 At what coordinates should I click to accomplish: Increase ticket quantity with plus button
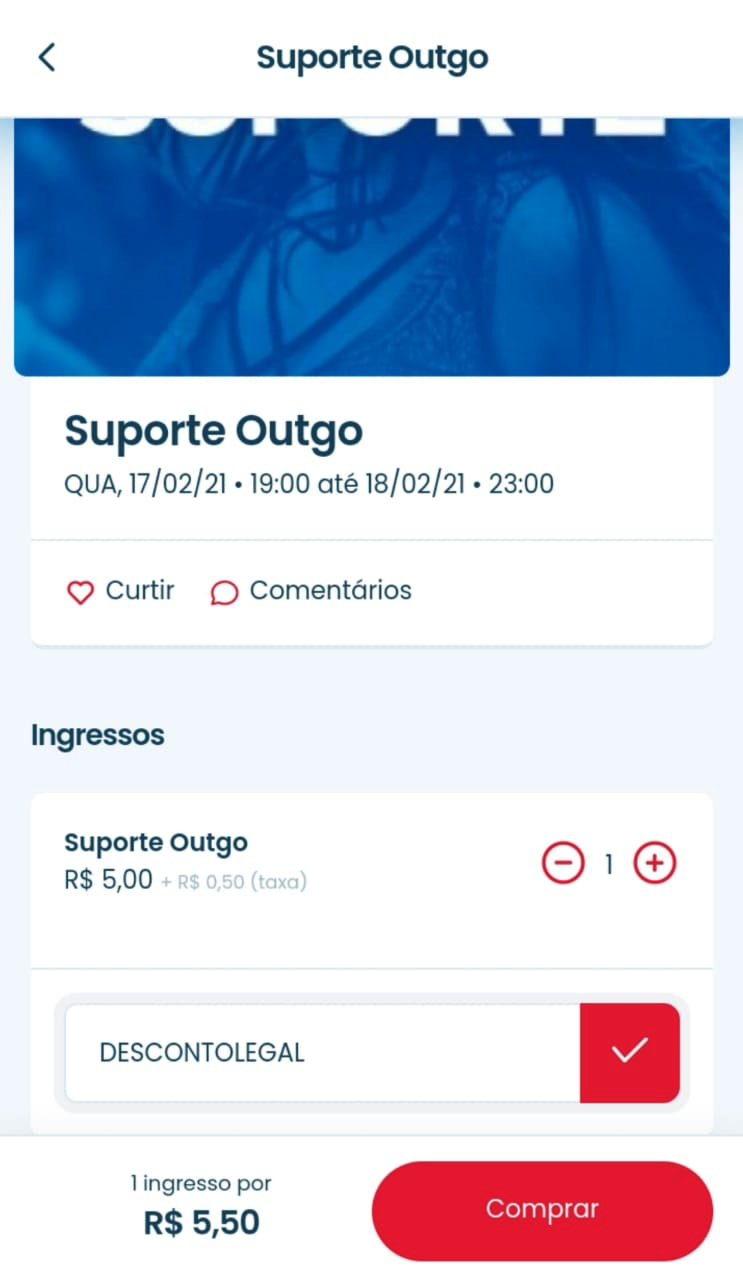[655, 863]
